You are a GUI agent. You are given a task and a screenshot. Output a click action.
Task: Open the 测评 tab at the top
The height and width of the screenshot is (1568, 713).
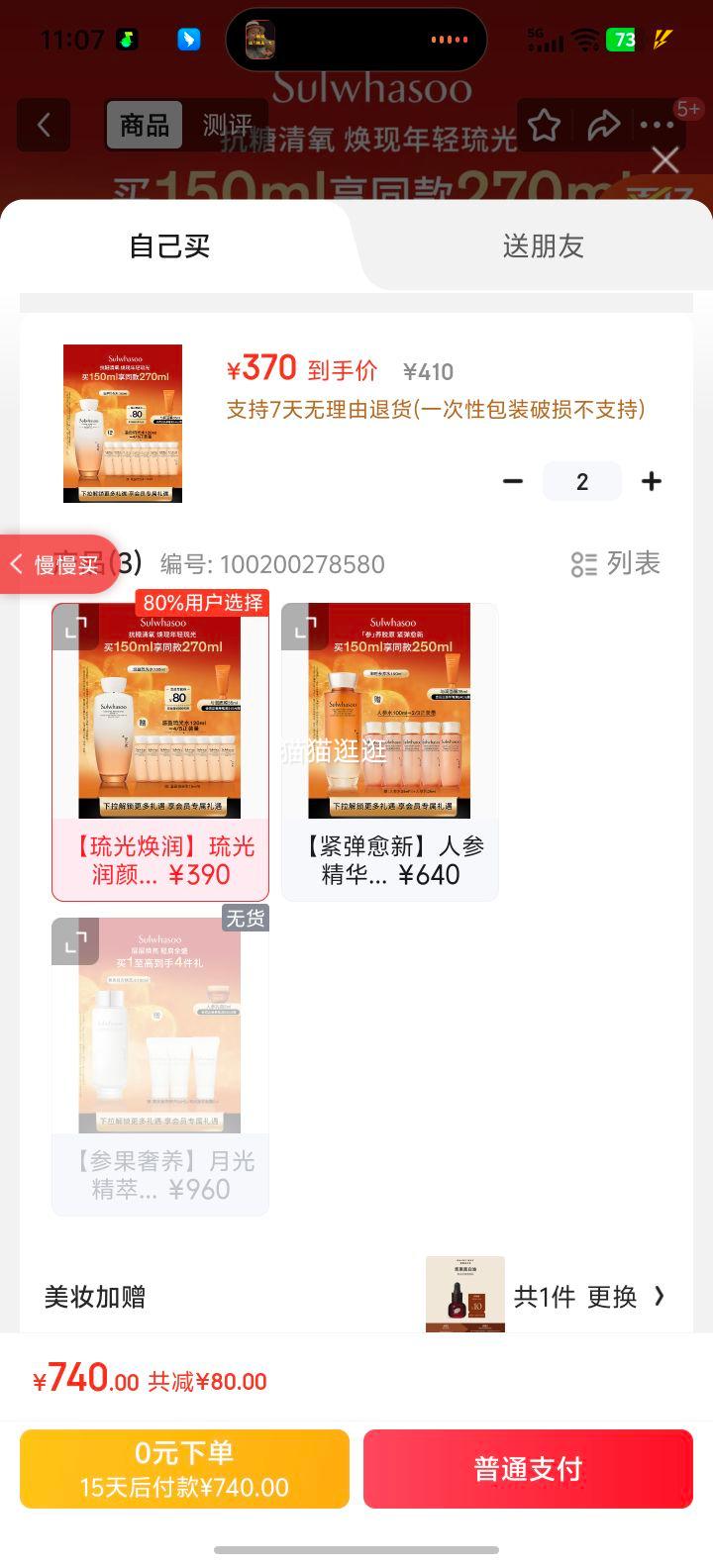click(222, 124)
